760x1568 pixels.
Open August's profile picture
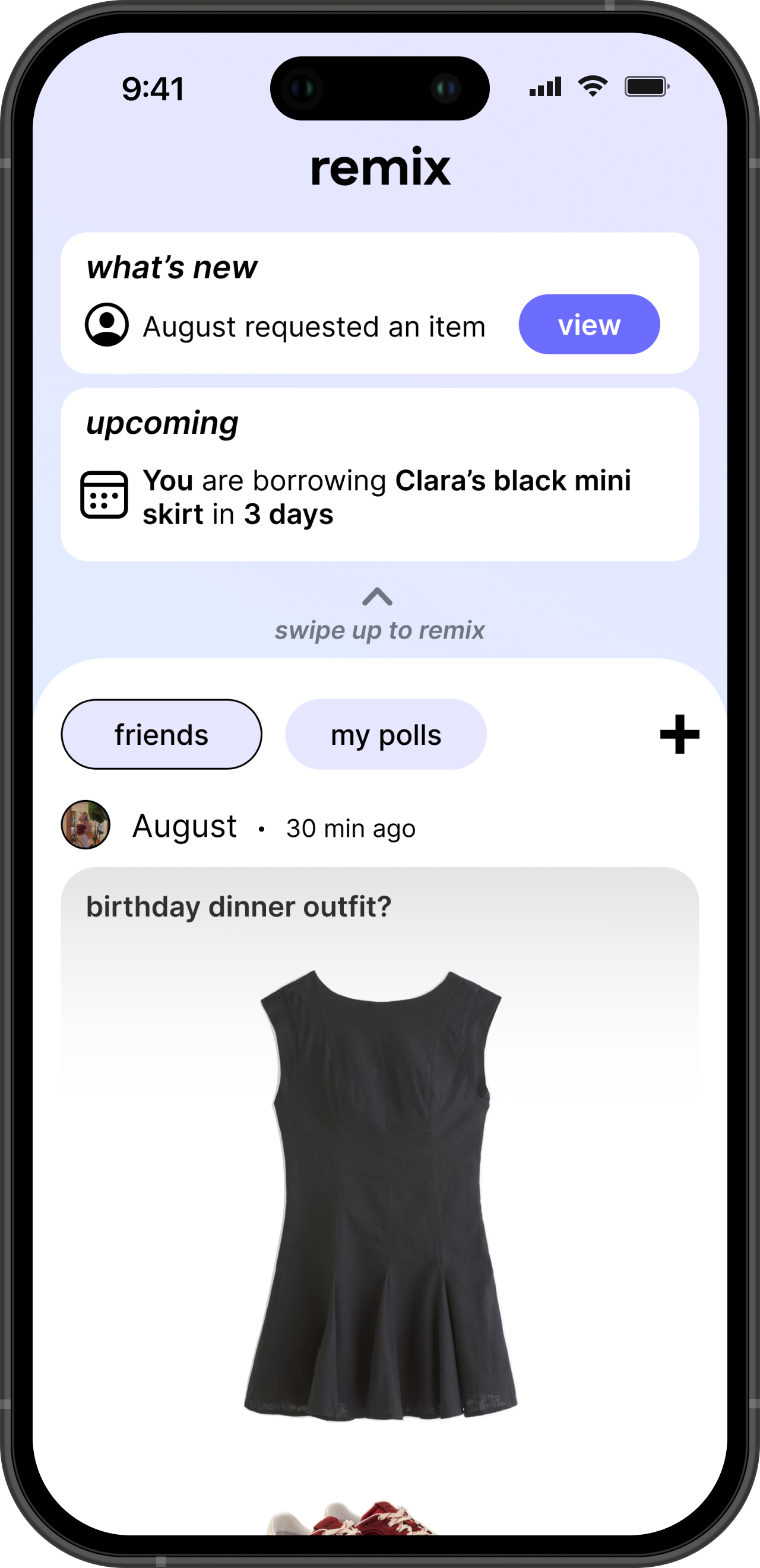[86, 825]
